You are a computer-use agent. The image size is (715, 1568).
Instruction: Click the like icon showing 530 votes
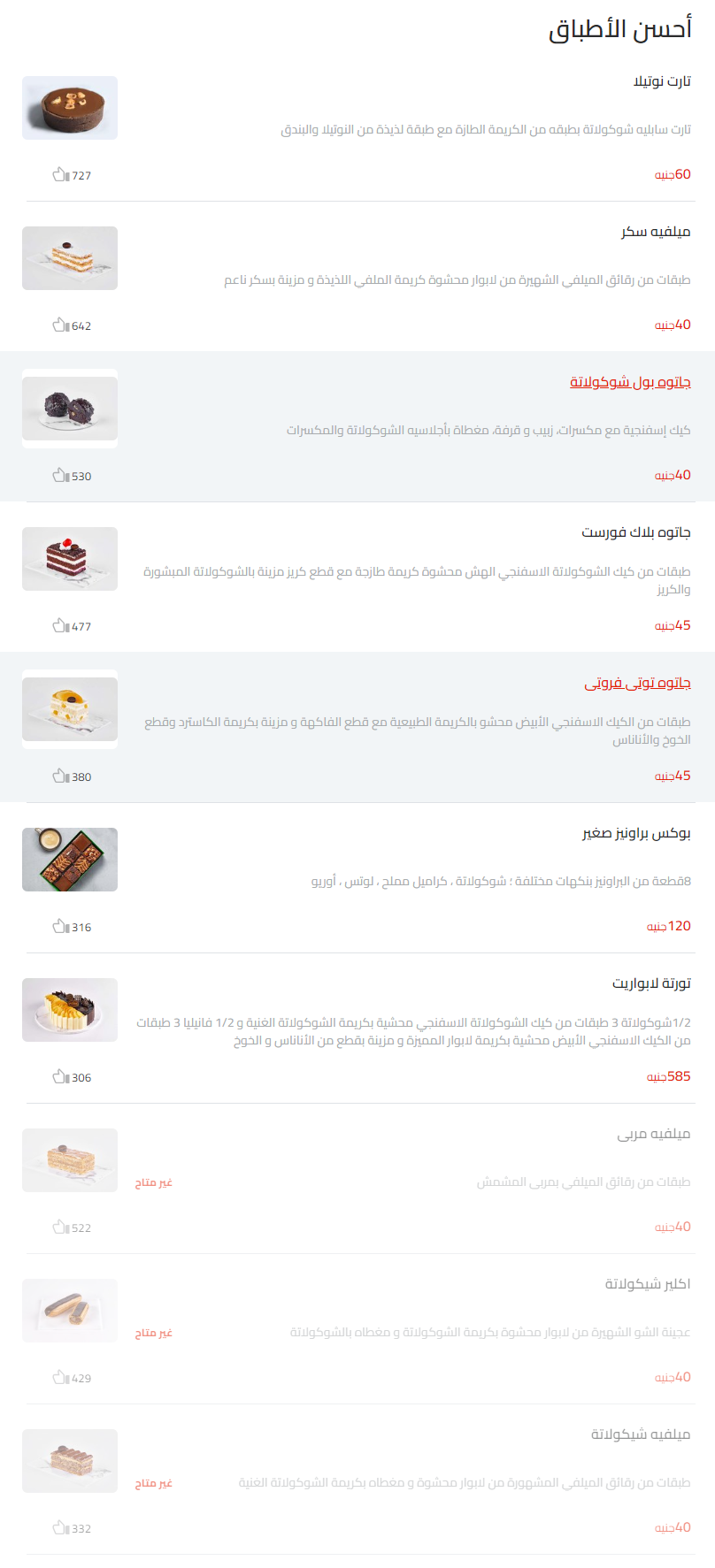point(62,476)
